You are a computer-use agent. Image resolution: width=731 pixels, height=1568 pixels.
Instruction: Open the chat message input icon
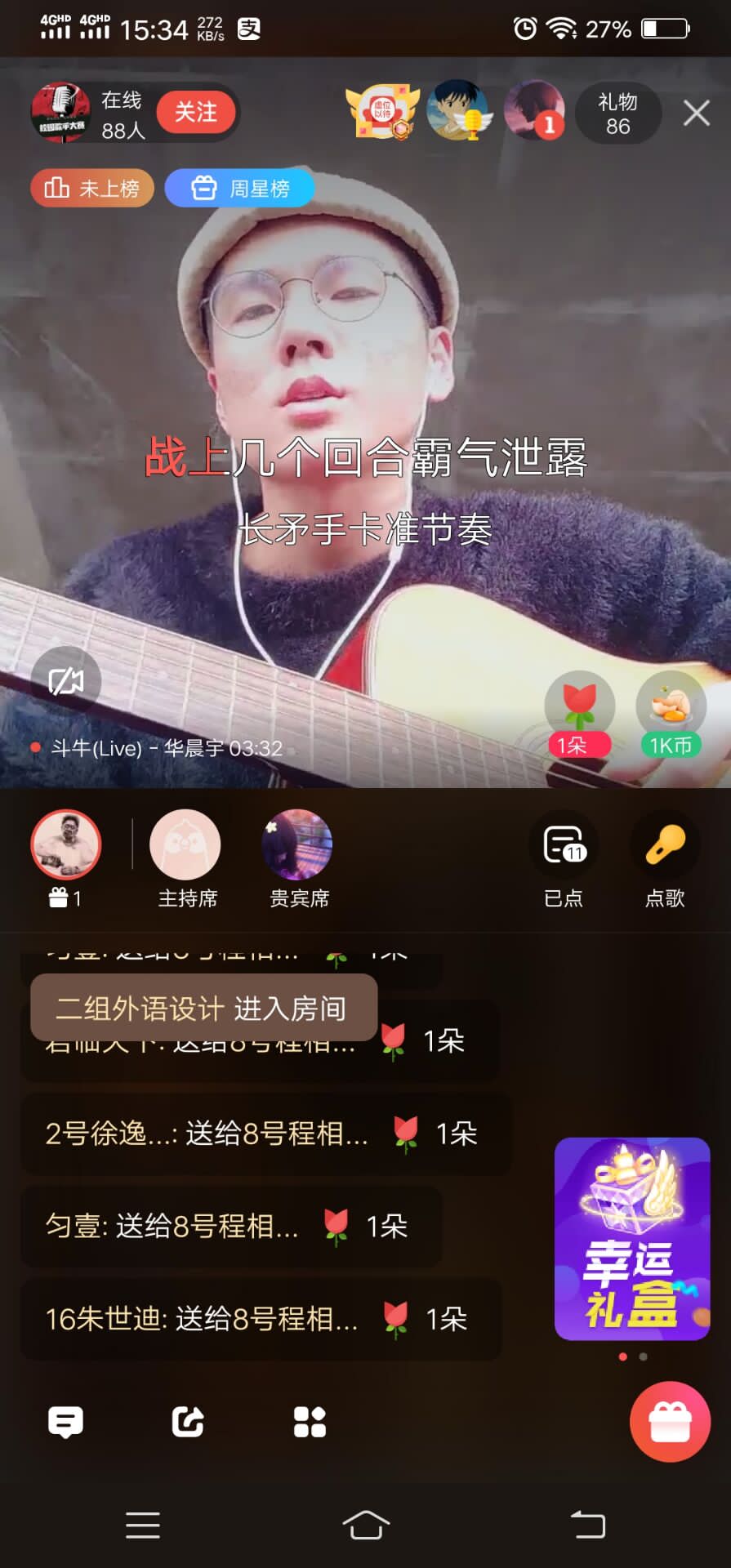[65, 1422]
